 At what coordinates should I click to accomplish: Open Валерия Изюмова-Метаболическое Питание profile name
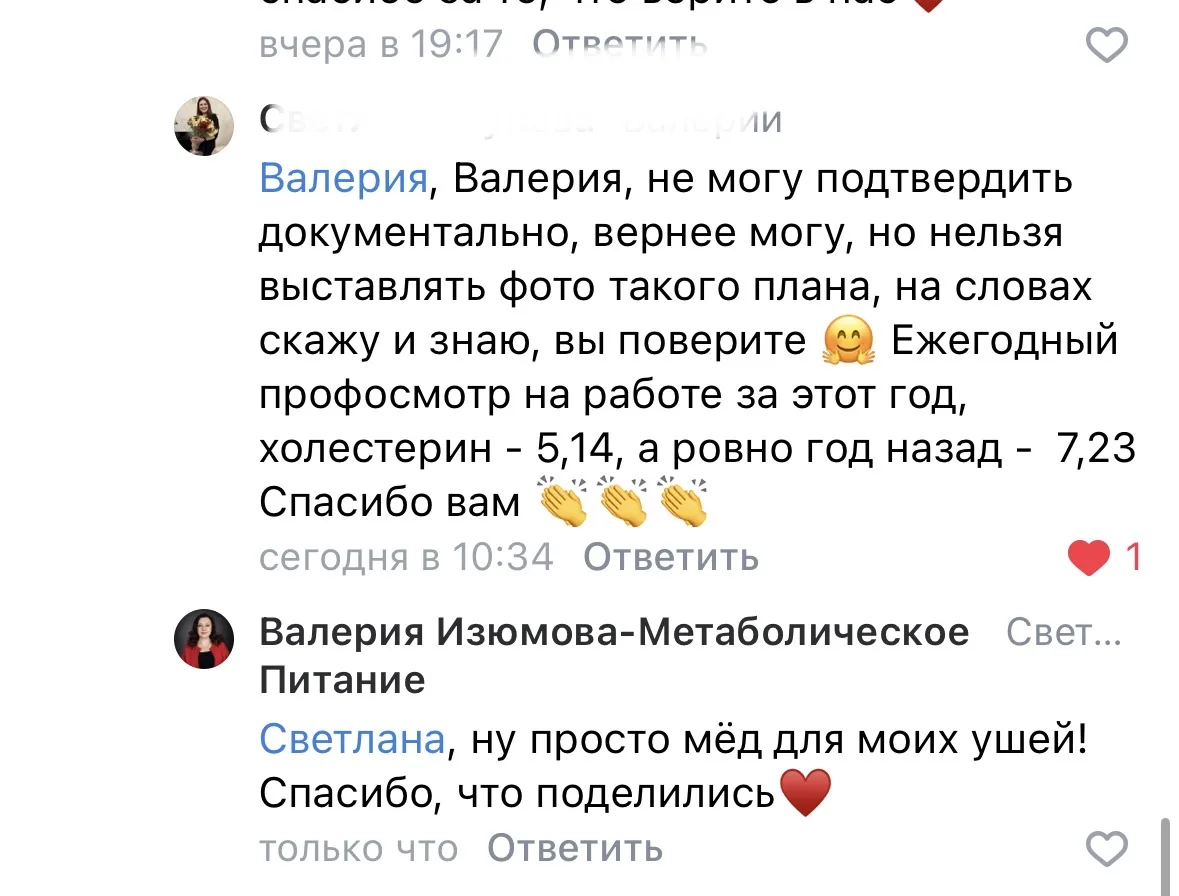click(x=613, y=633)
